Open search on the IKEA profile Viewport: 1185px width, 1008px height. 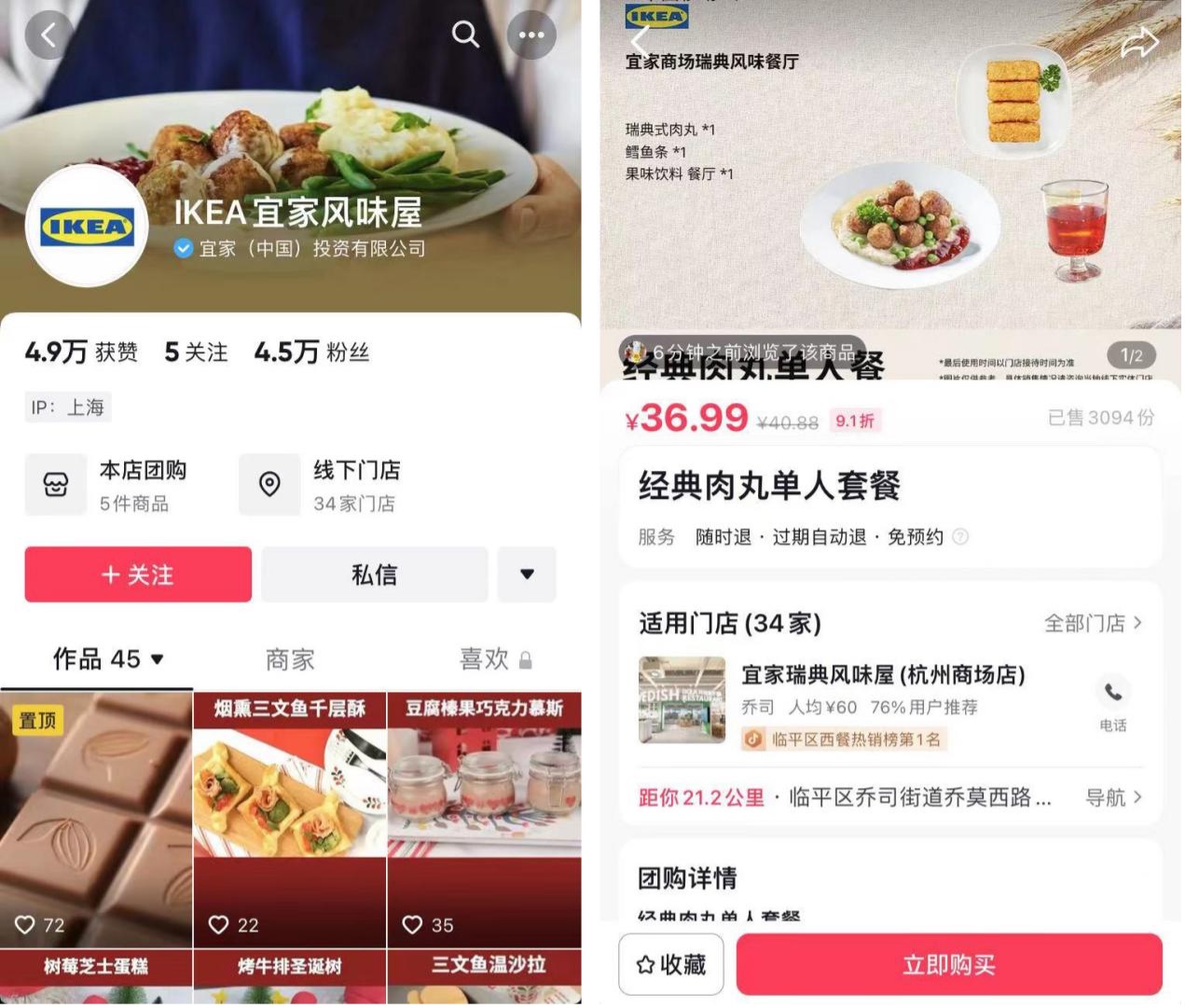pyautogui.click(x=465, y=35)
